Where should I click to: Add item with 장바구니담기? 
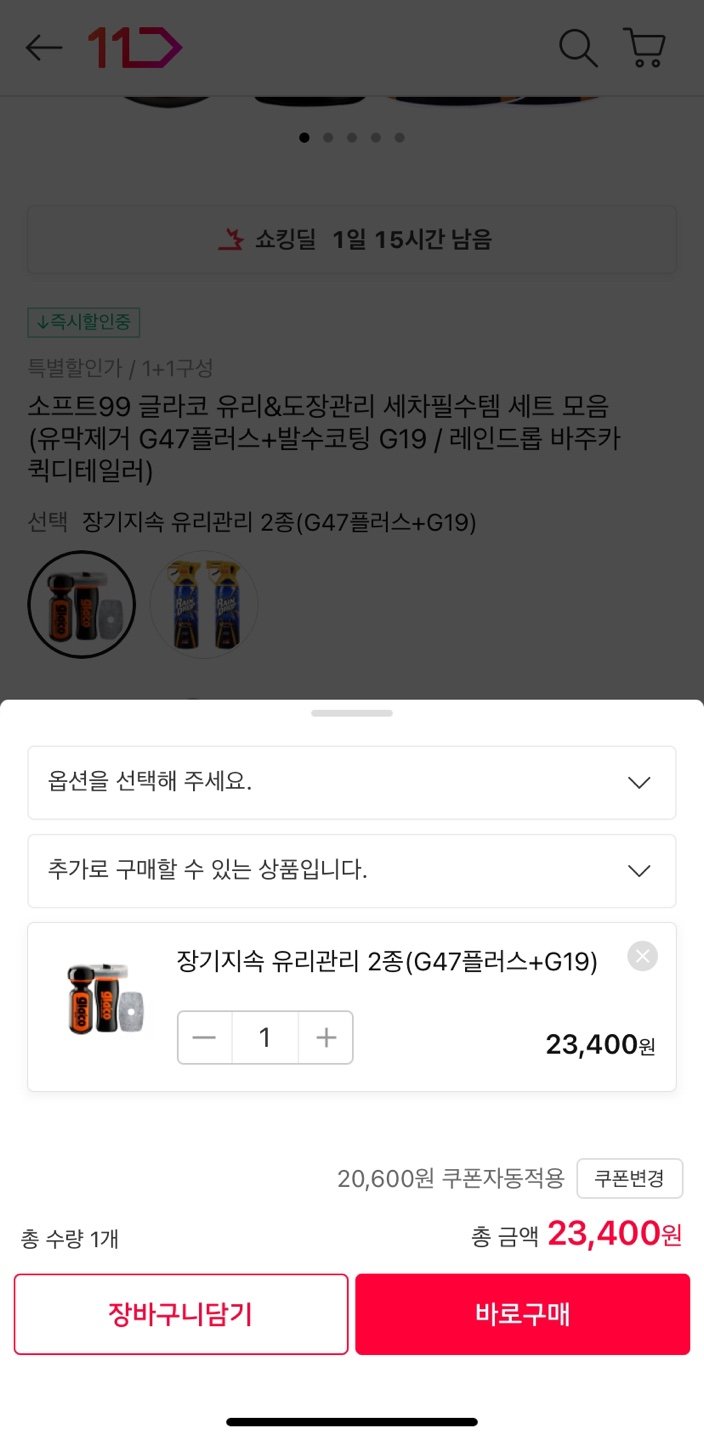pyautogui.click(x=181, y=1314)
